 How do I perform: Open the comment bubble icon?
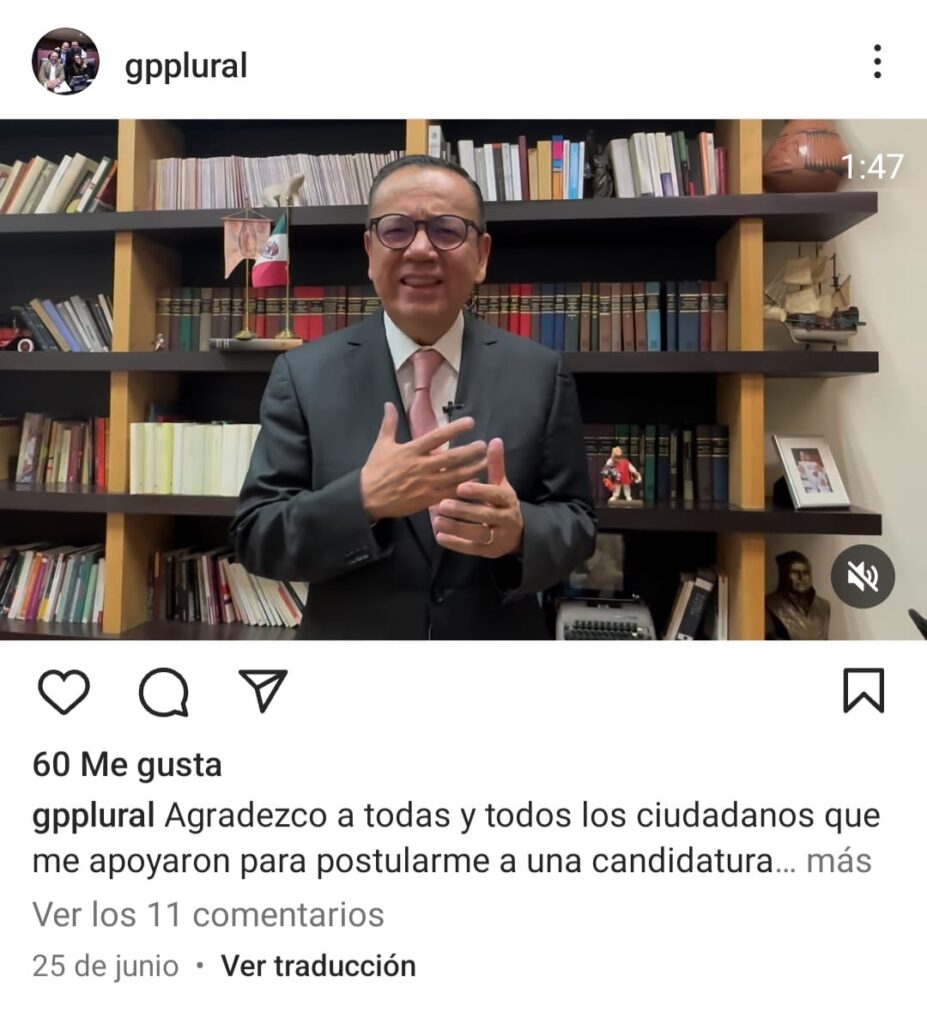[163, 692]
